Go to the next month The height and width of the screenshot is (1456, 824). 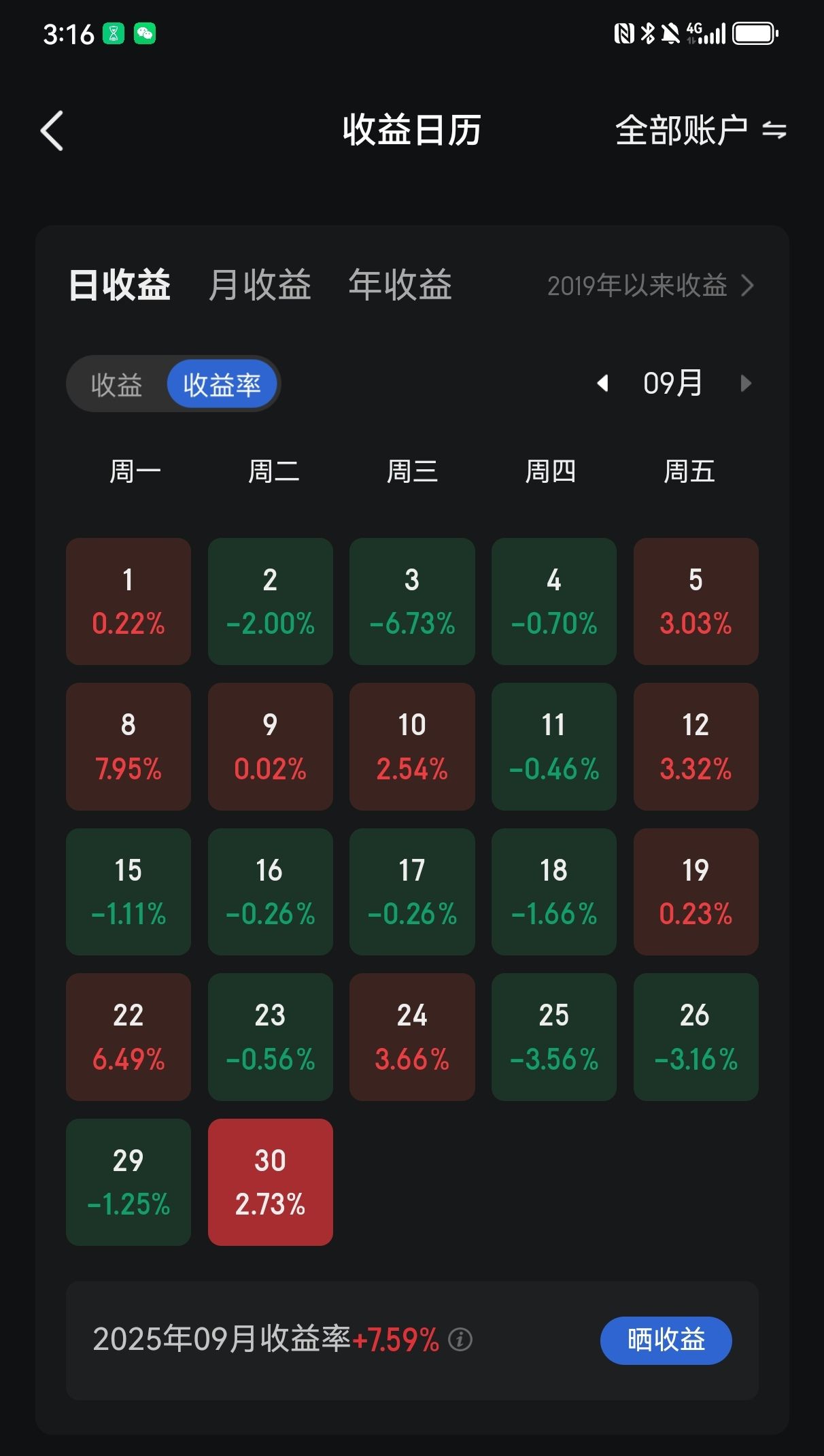[x=746, y=384]
